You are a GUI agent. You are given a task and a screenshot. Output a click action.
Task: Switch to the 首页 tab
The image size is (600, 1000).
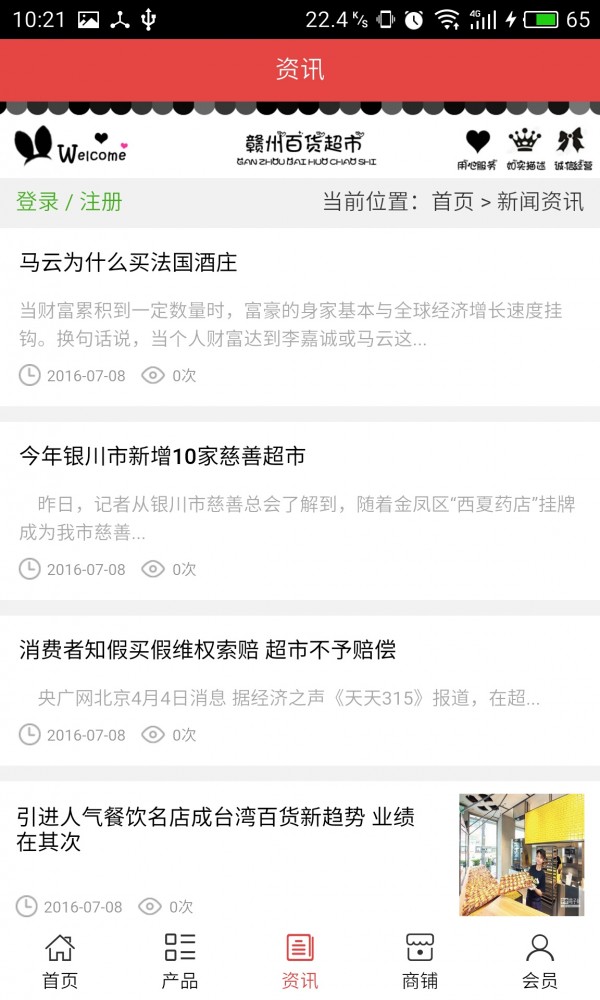pyautogui.click(x=60, y=960)
